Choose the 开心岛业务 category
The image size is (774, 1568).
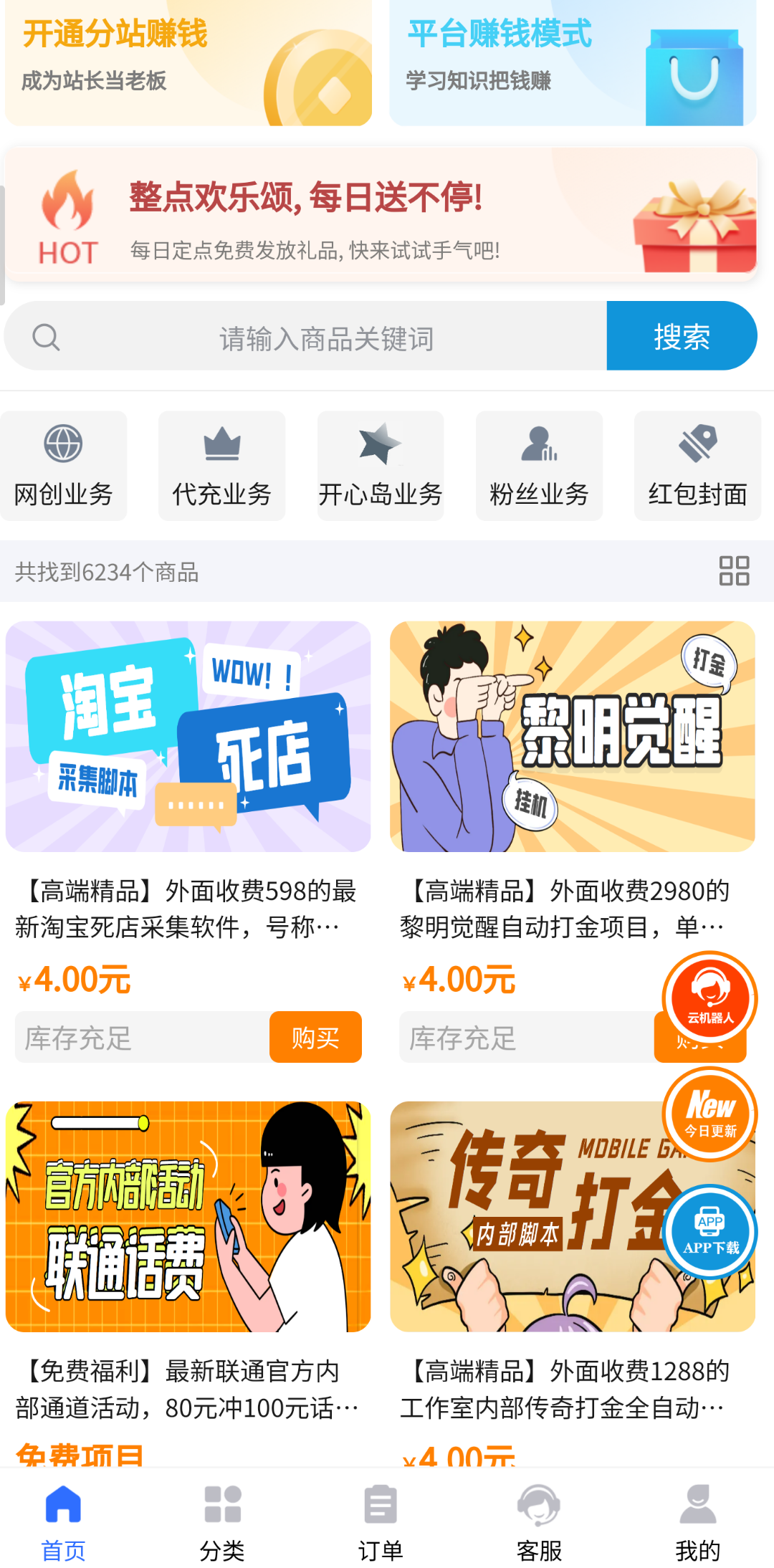pyautogui.click(x=381, y=466)
